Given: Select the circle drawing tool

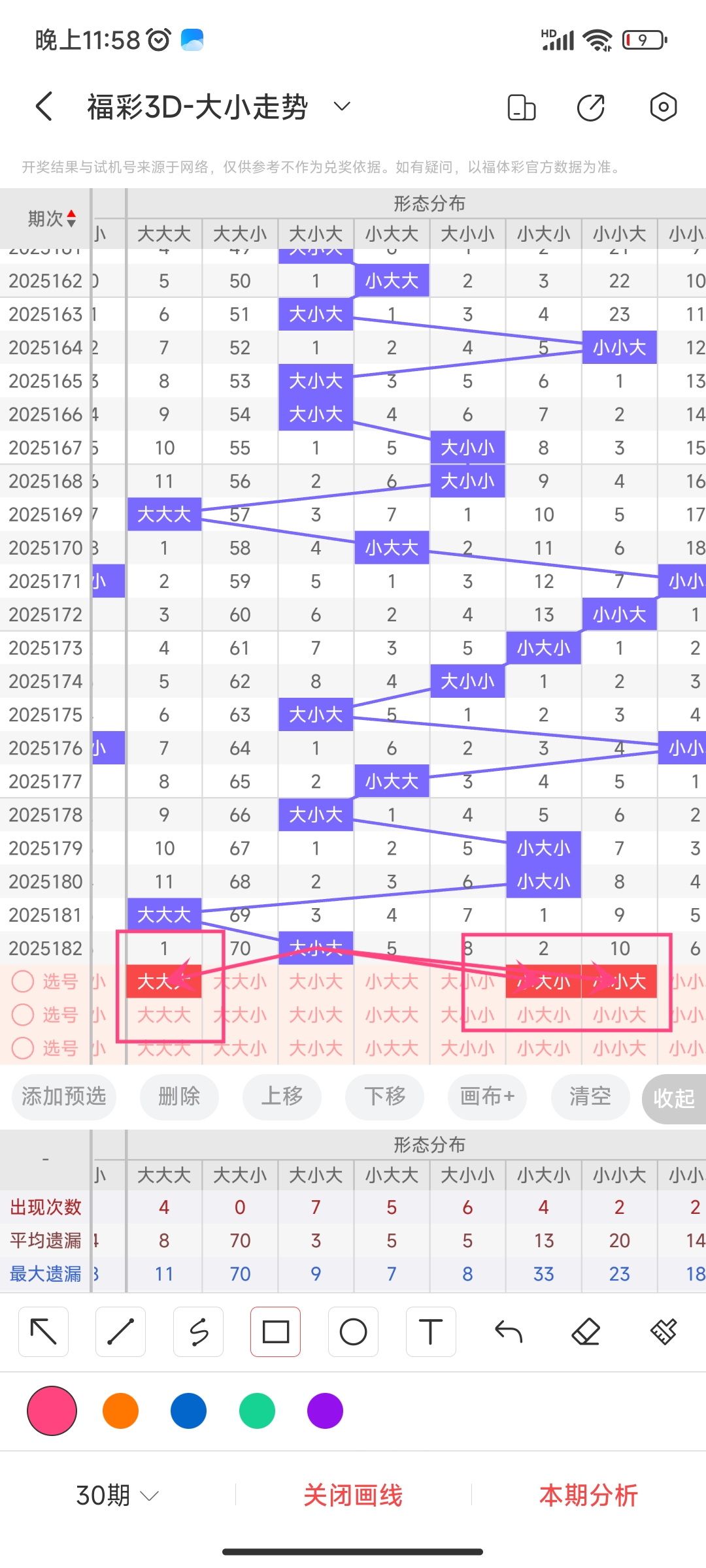Looking at the screenshot, I should (353, 1331).
